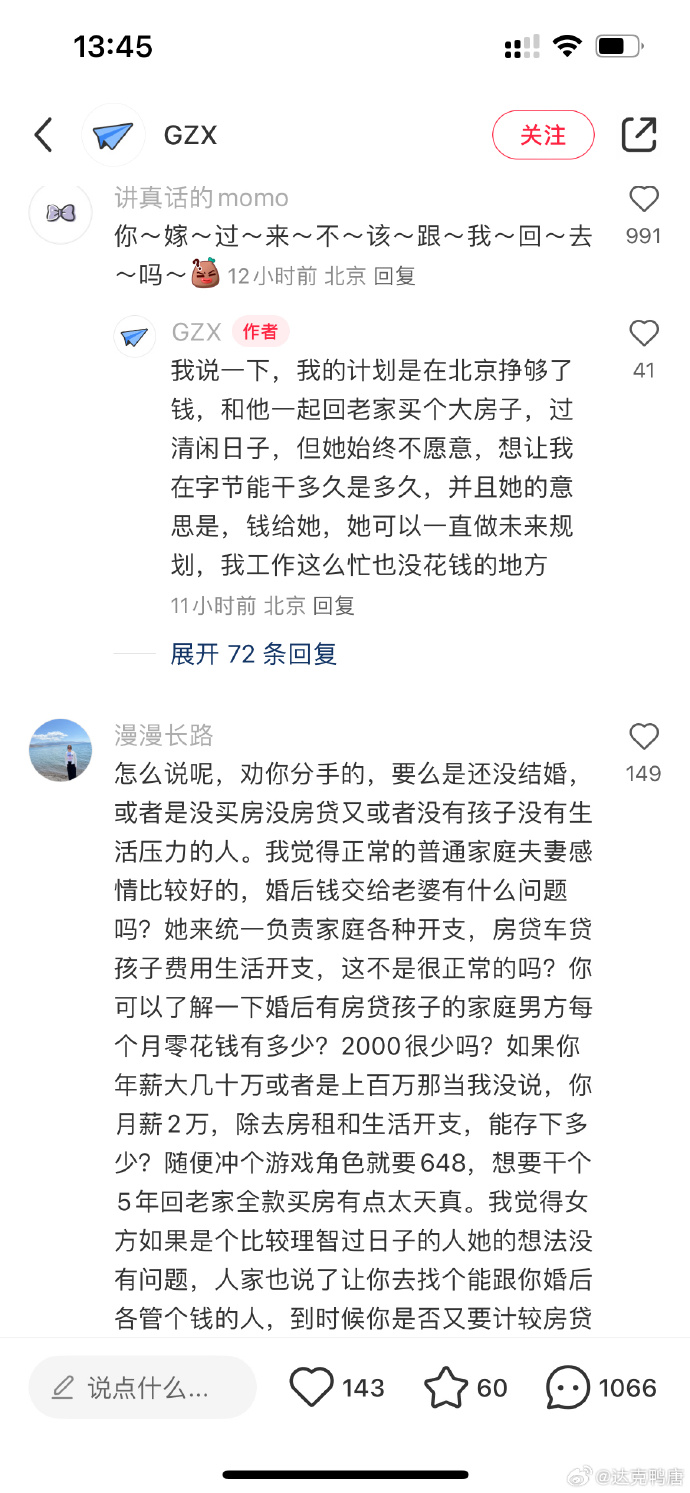
Task: Share this post
Action: (x=638, y=135)
